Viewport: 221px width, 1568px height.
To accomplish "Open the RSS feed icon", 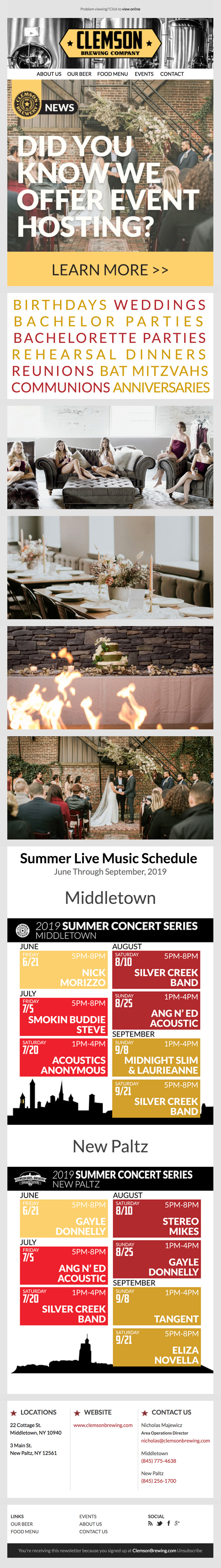I will point(151,1524).
